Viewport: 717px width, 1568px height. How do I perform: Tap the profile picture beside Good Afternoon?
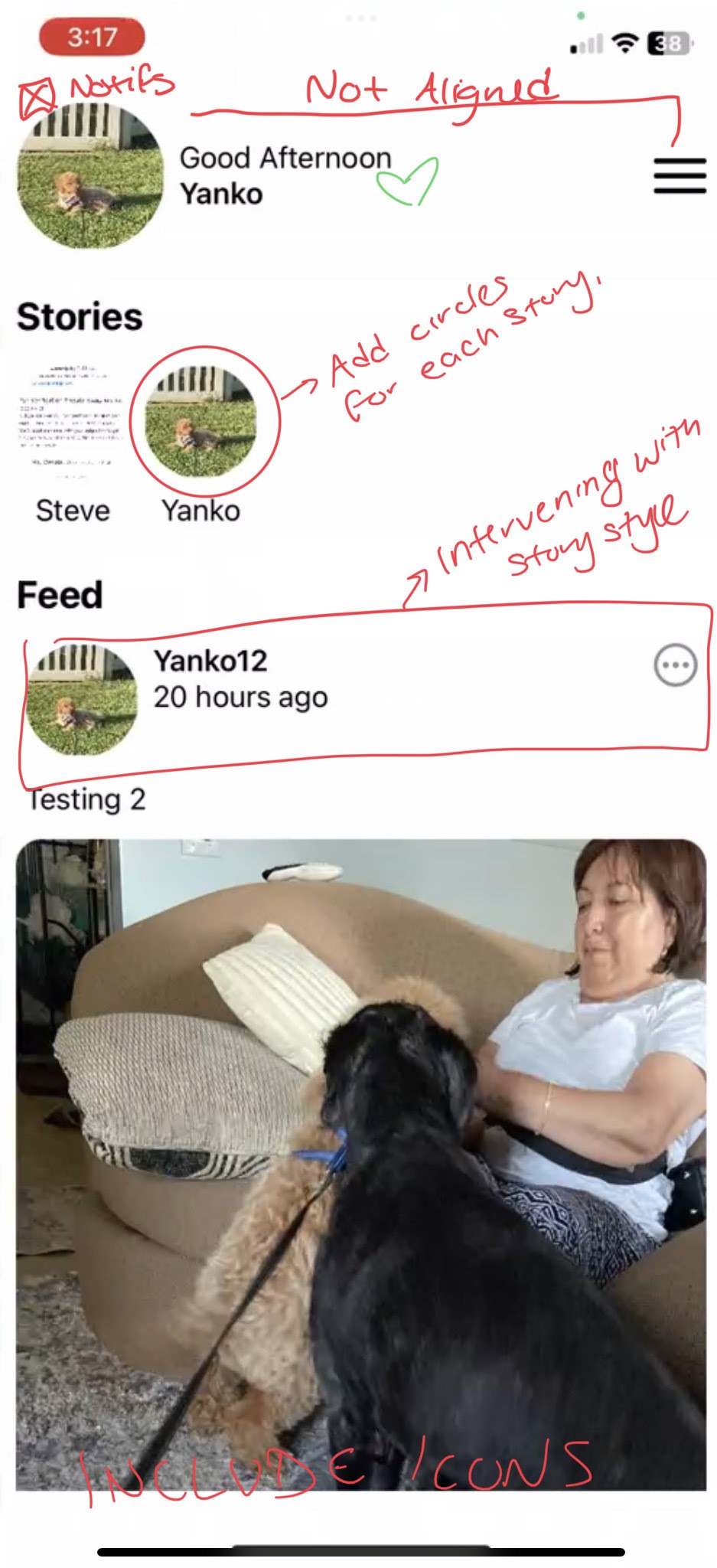90,176
